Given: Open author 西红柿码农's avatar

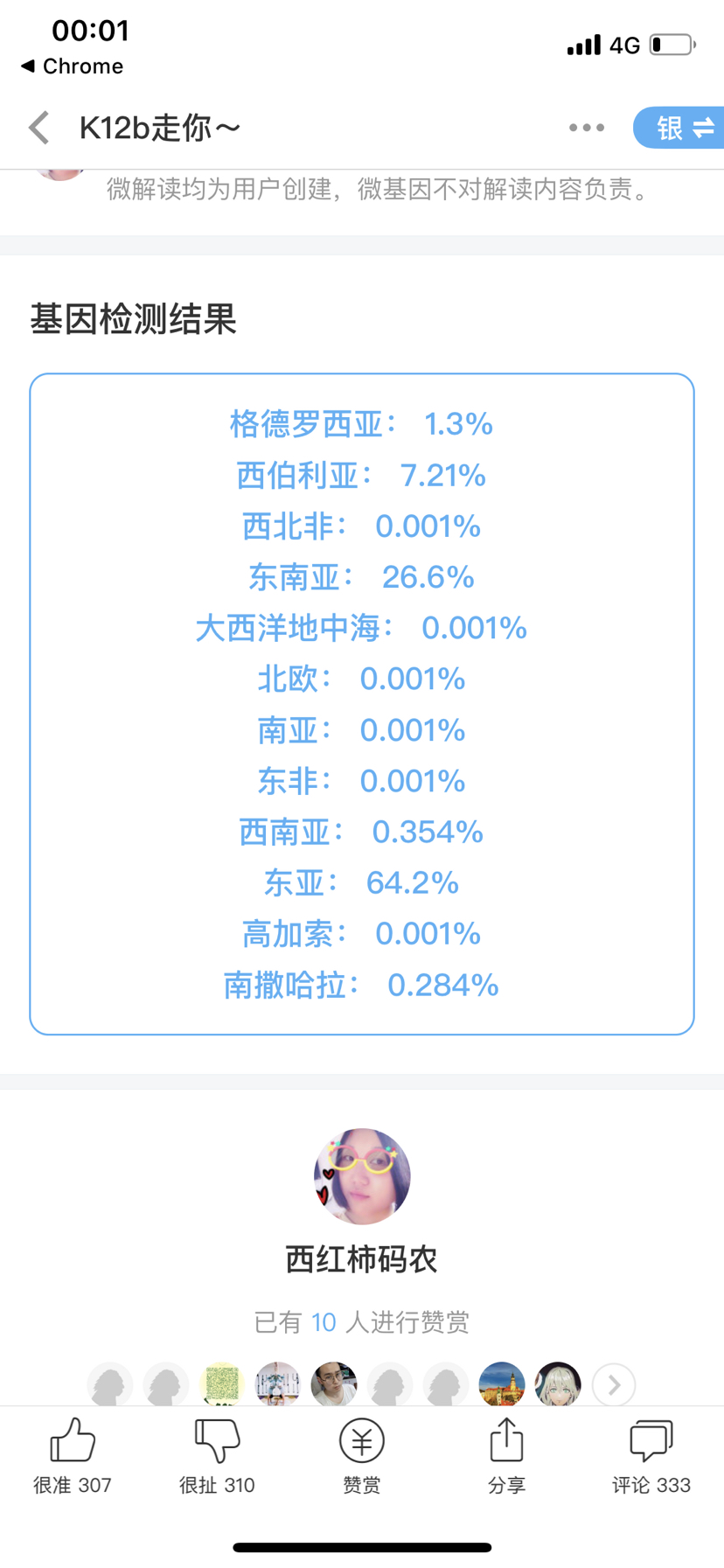Looking at the screenshot, I should [x=362, y=1176].
